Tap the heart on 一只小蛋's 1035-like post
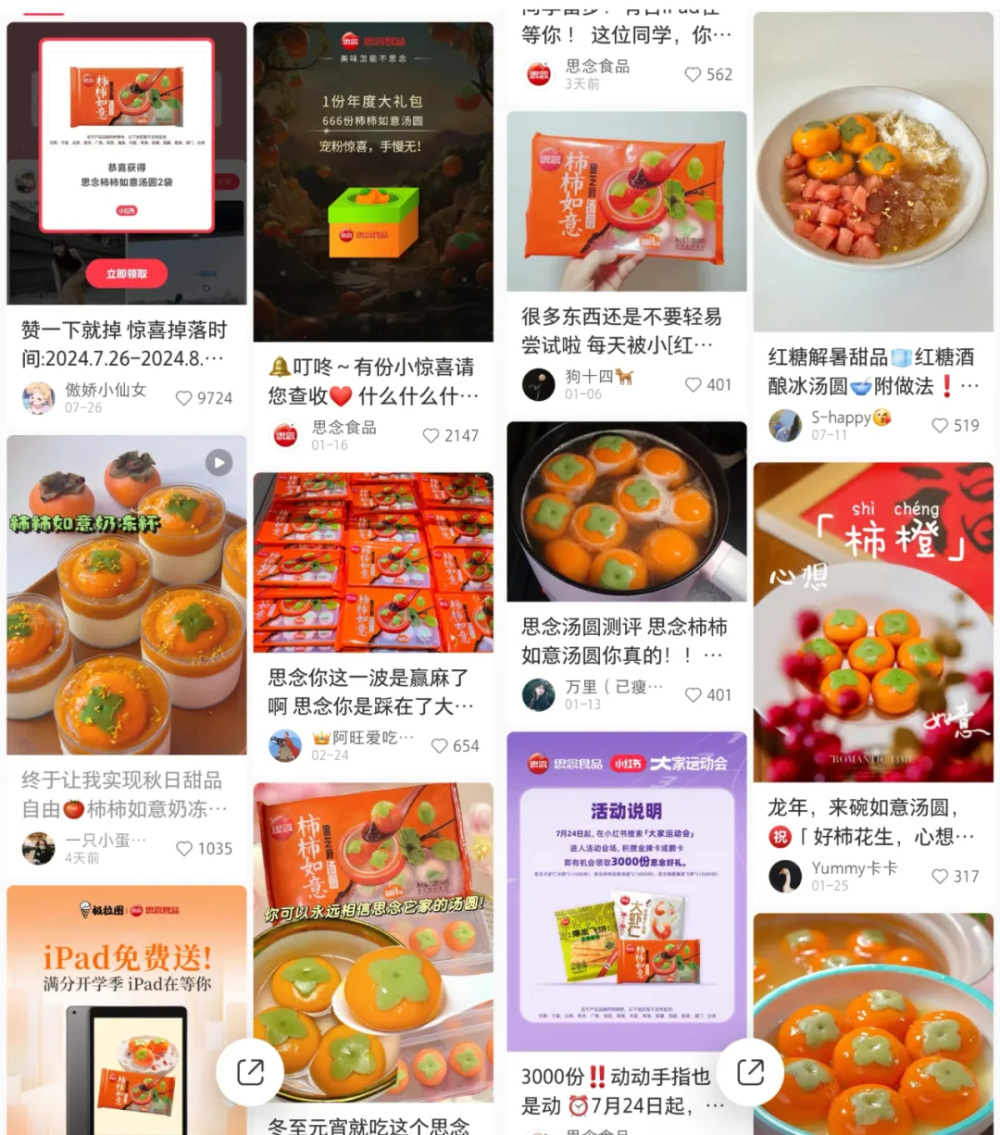1000x1135 pixels. click(x=188, y=849)
